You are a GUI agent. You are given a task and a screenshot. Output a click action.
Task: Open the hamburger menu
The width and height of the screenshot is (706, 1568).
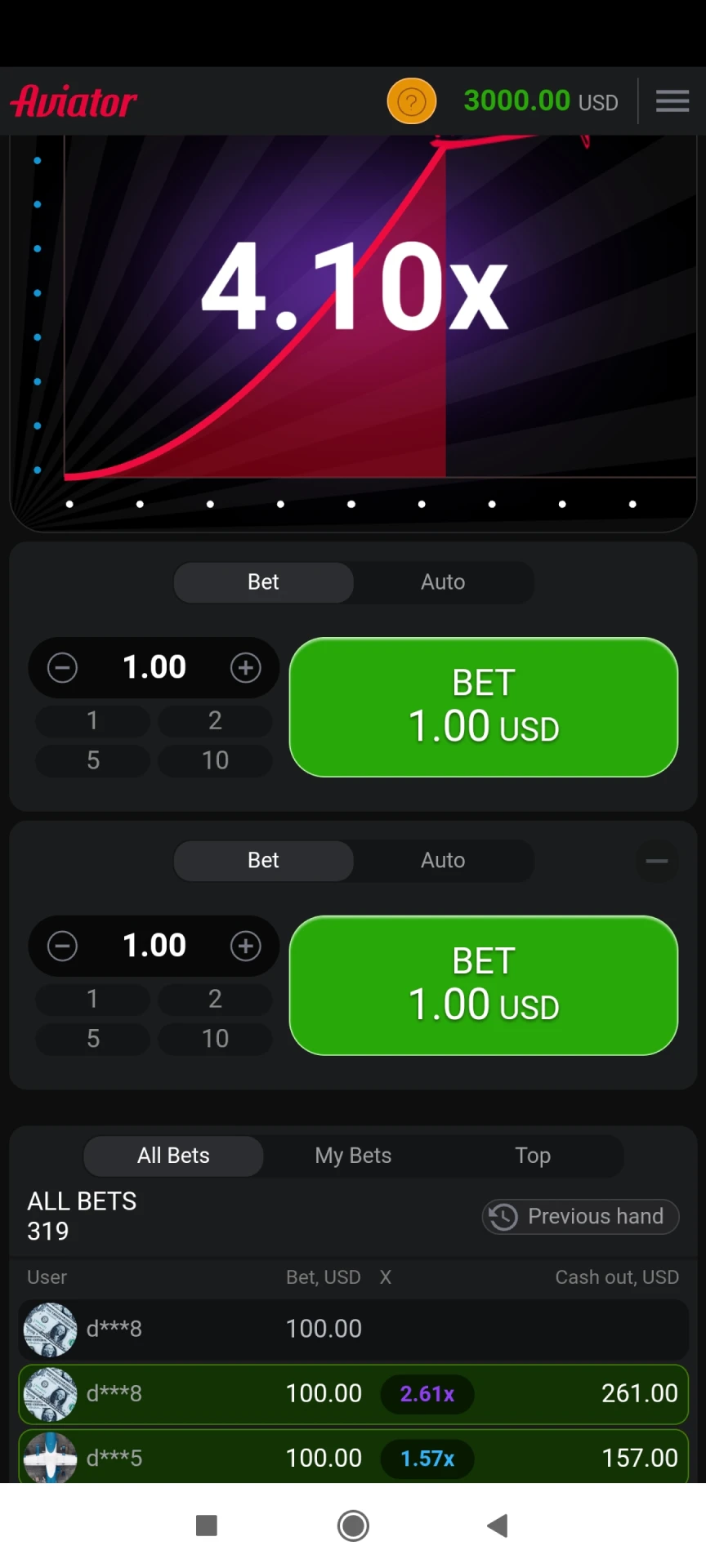672,100
